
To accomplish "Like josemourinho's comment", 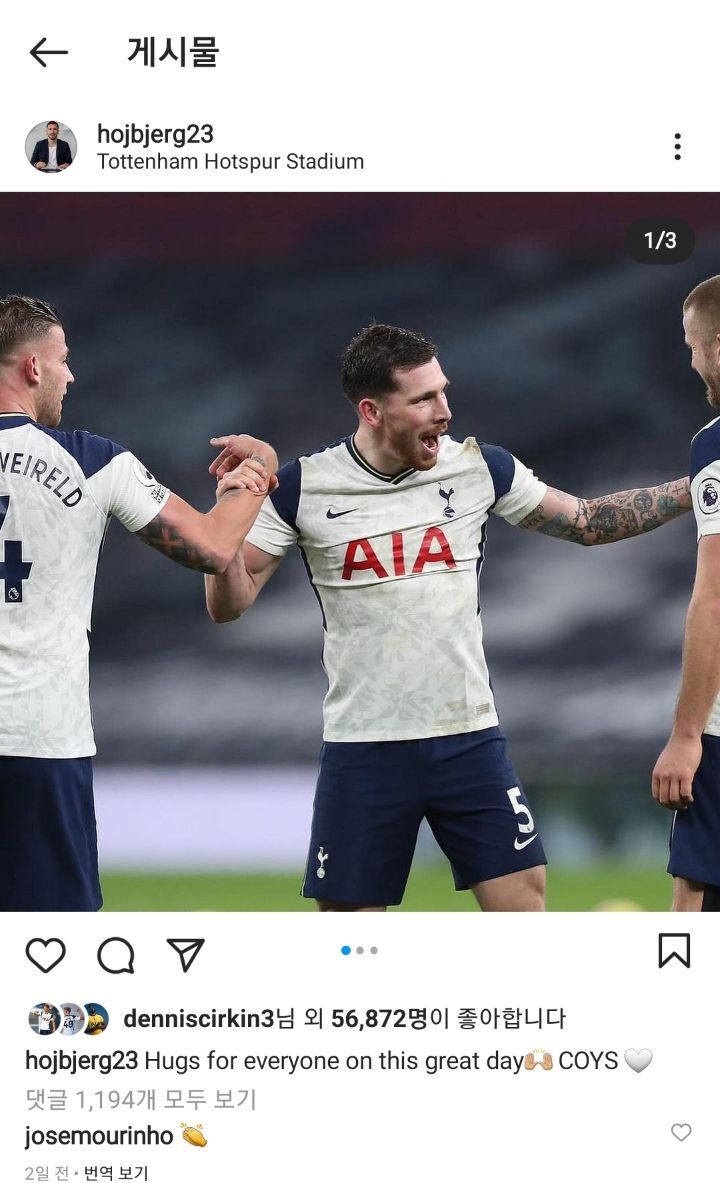I will point(681,1133).
